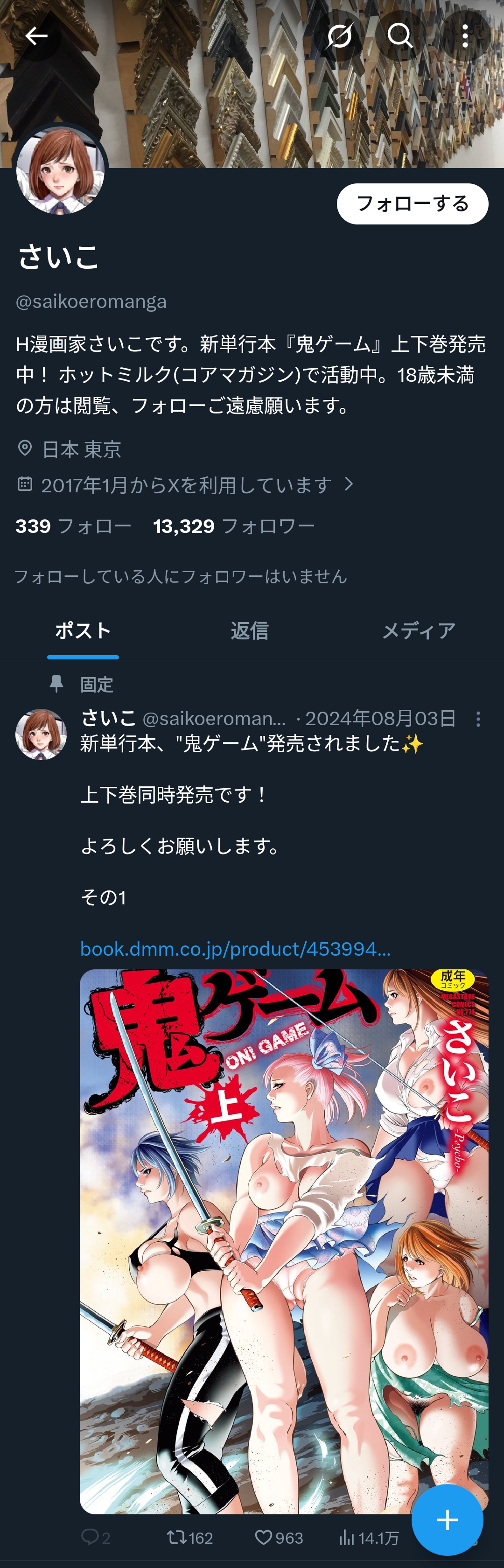This screenshot has height=1568, width=504.
Task: Open the 13,329 フォロワー list
Action: tap(234, 526)
